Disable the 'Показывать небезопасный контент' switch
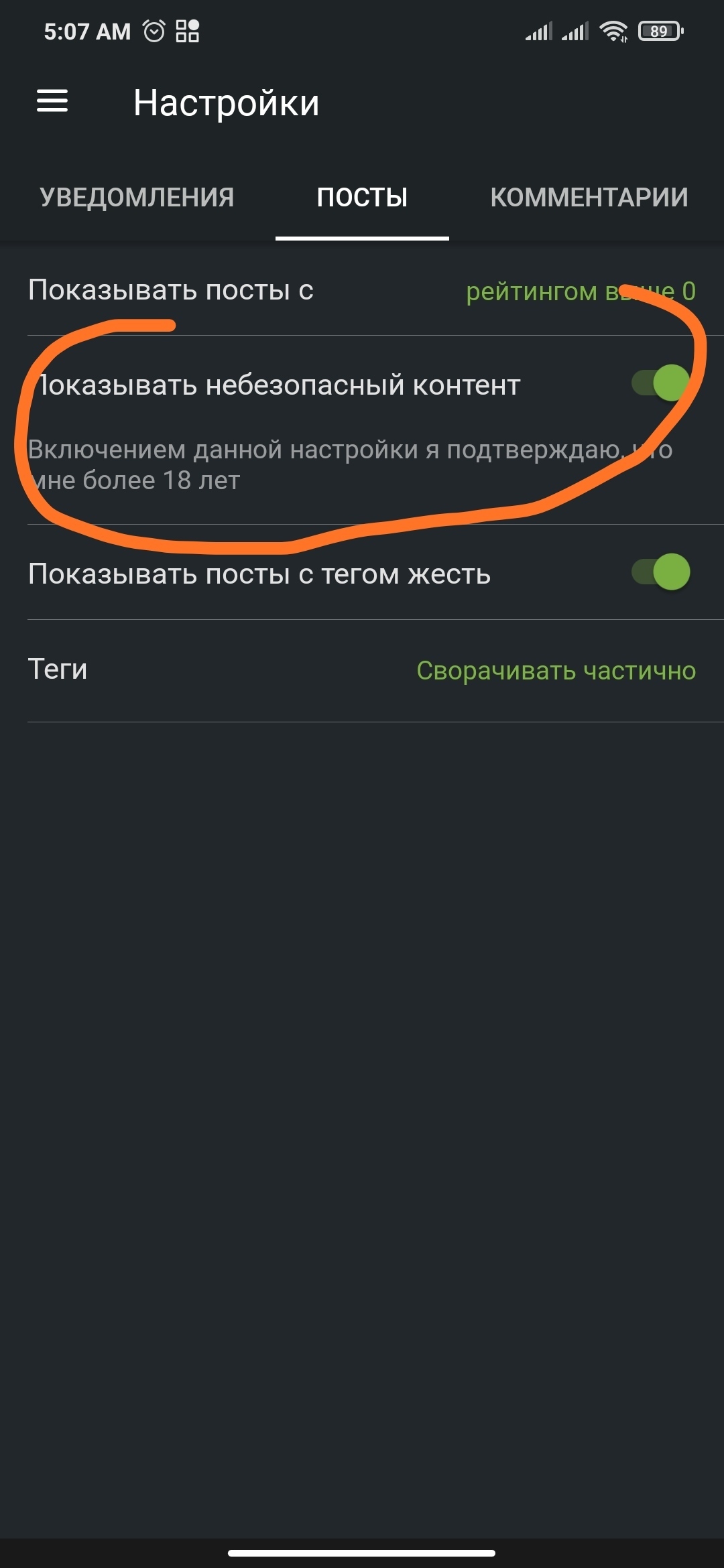Screen dimensions: 724x1568 tap(661, 383)
